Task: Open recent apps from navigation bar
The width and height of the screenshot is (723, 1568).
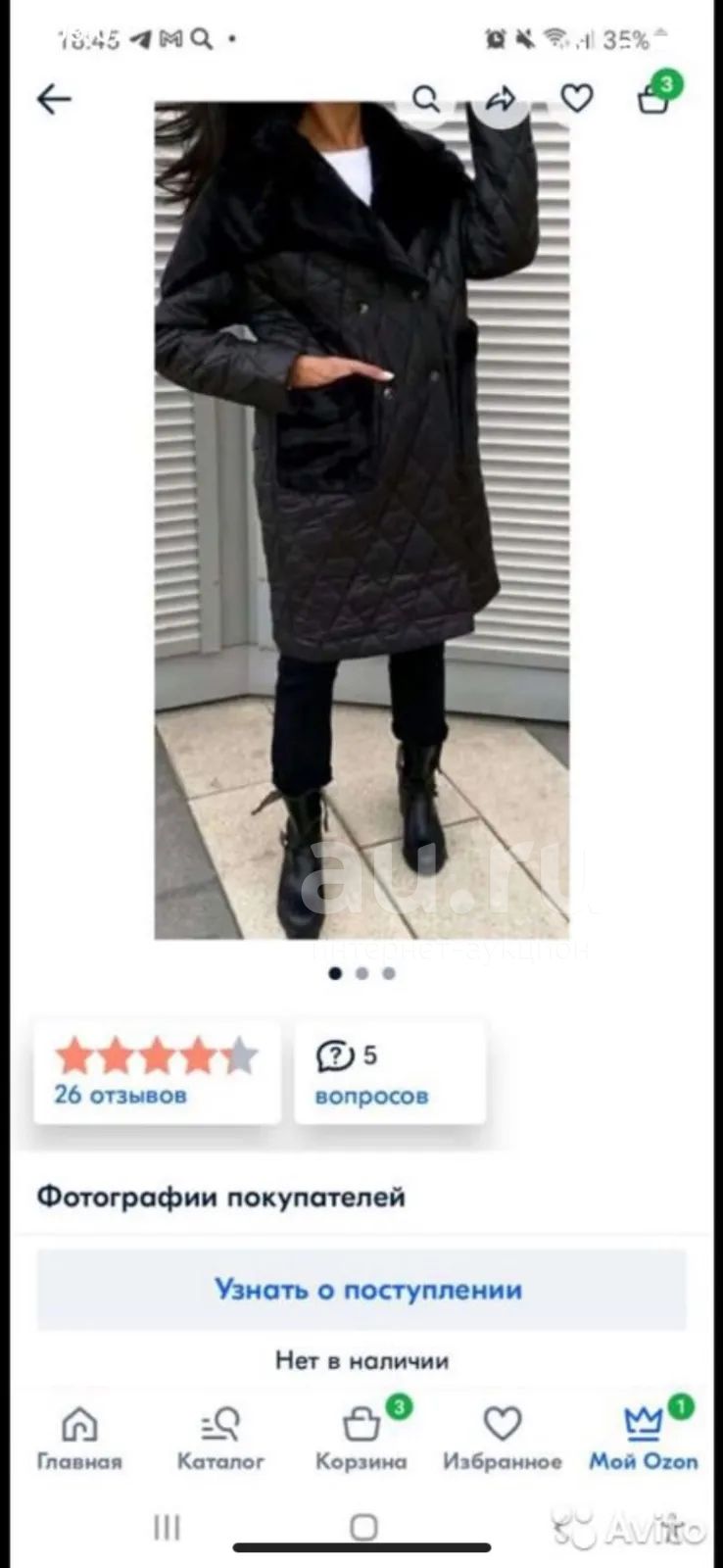Action: pyautogui.click(x=167, y=1527)
